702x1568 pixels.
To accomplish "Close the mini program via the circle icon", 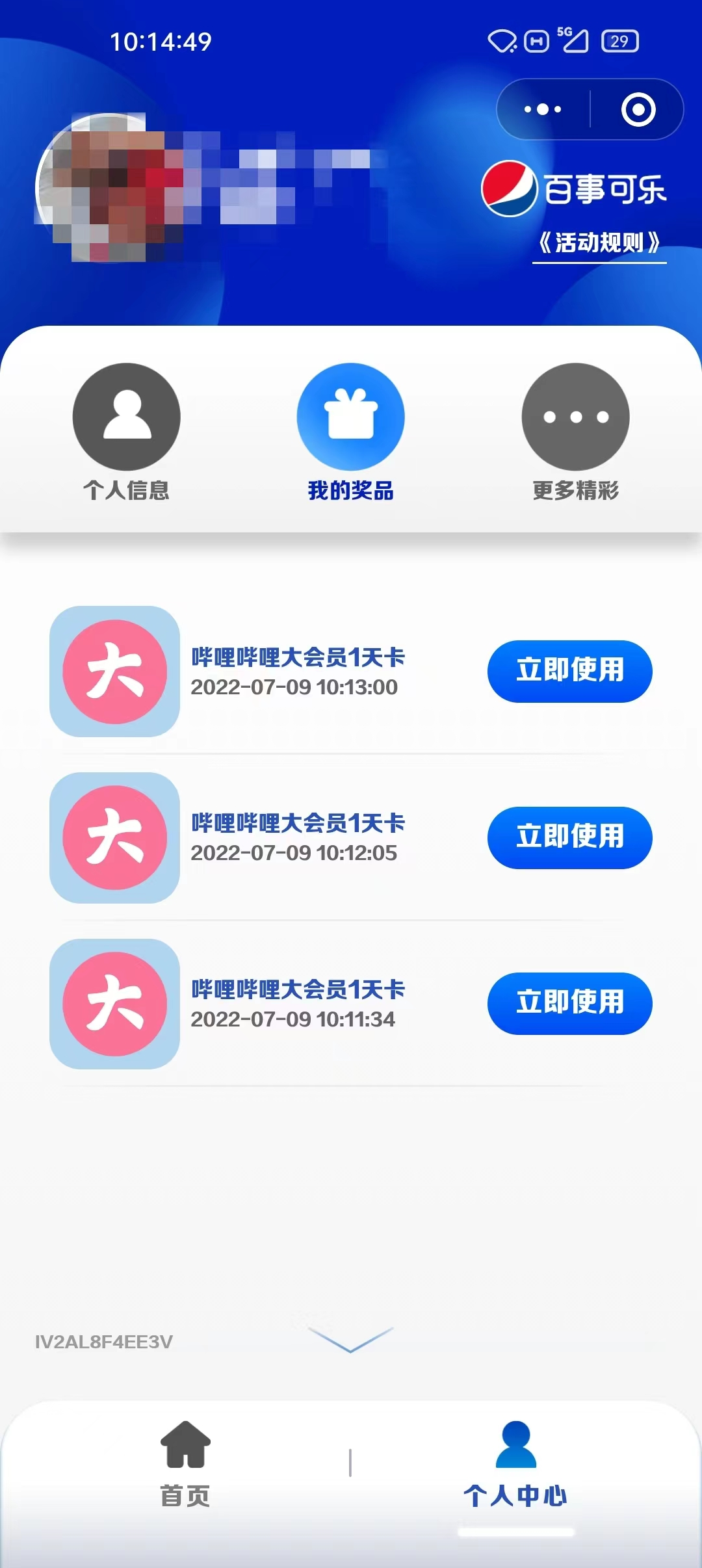I will [638, 109].
